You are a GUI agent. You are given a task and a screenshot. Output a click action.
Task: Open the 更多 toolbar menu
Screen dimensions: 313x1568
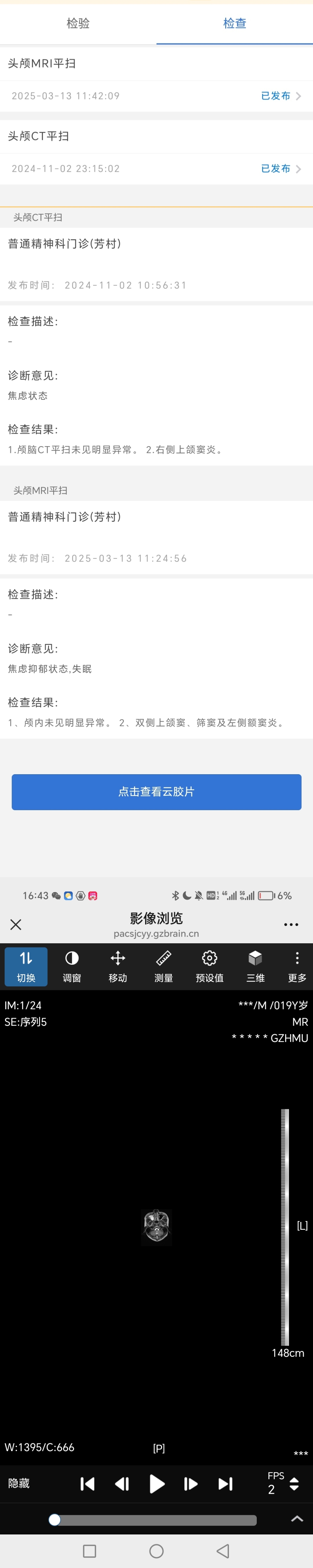pyautogui.click(x=297, y=965)
